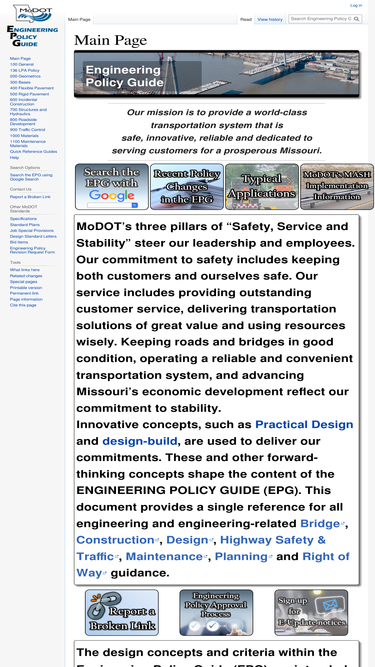Open Search the EPG with Google tile
375x667 pixels.
point(112,187)
